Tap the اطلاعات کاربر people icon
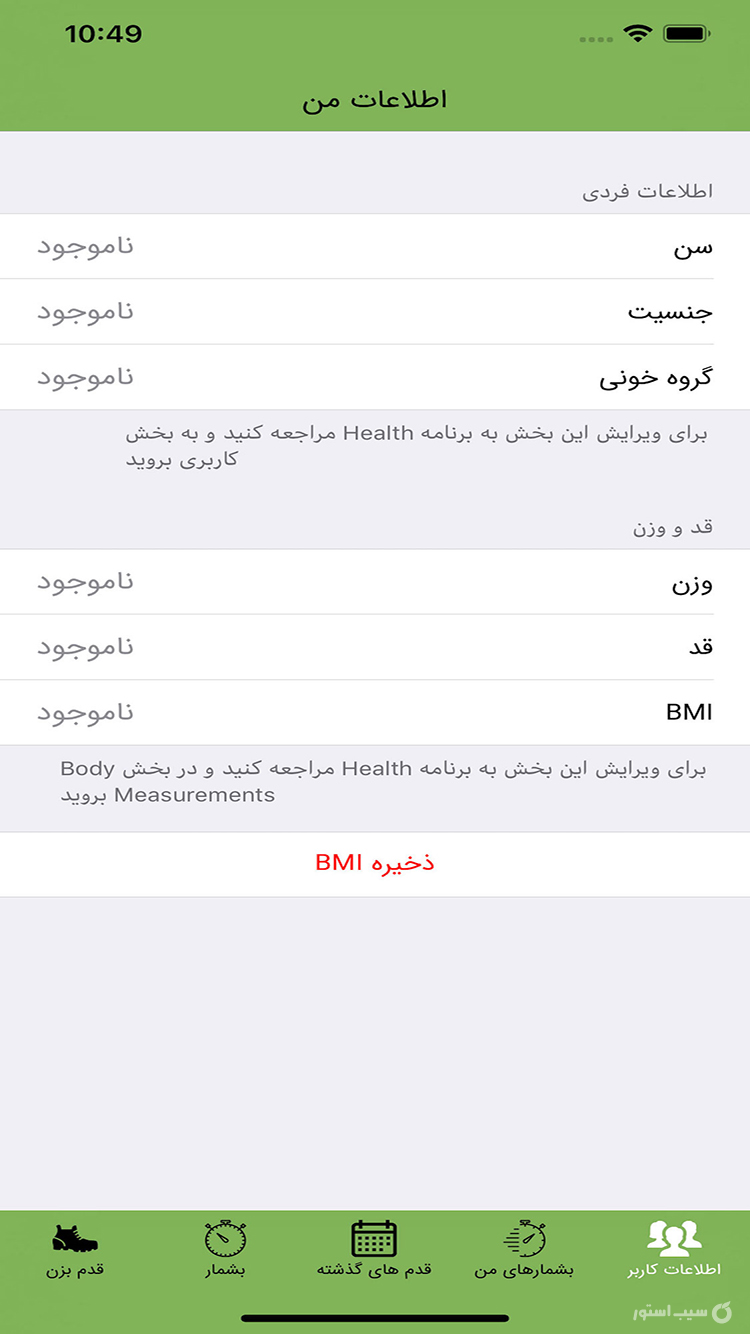Image resolution: width=750 pixels, height=1334 pixels. 675,1236
